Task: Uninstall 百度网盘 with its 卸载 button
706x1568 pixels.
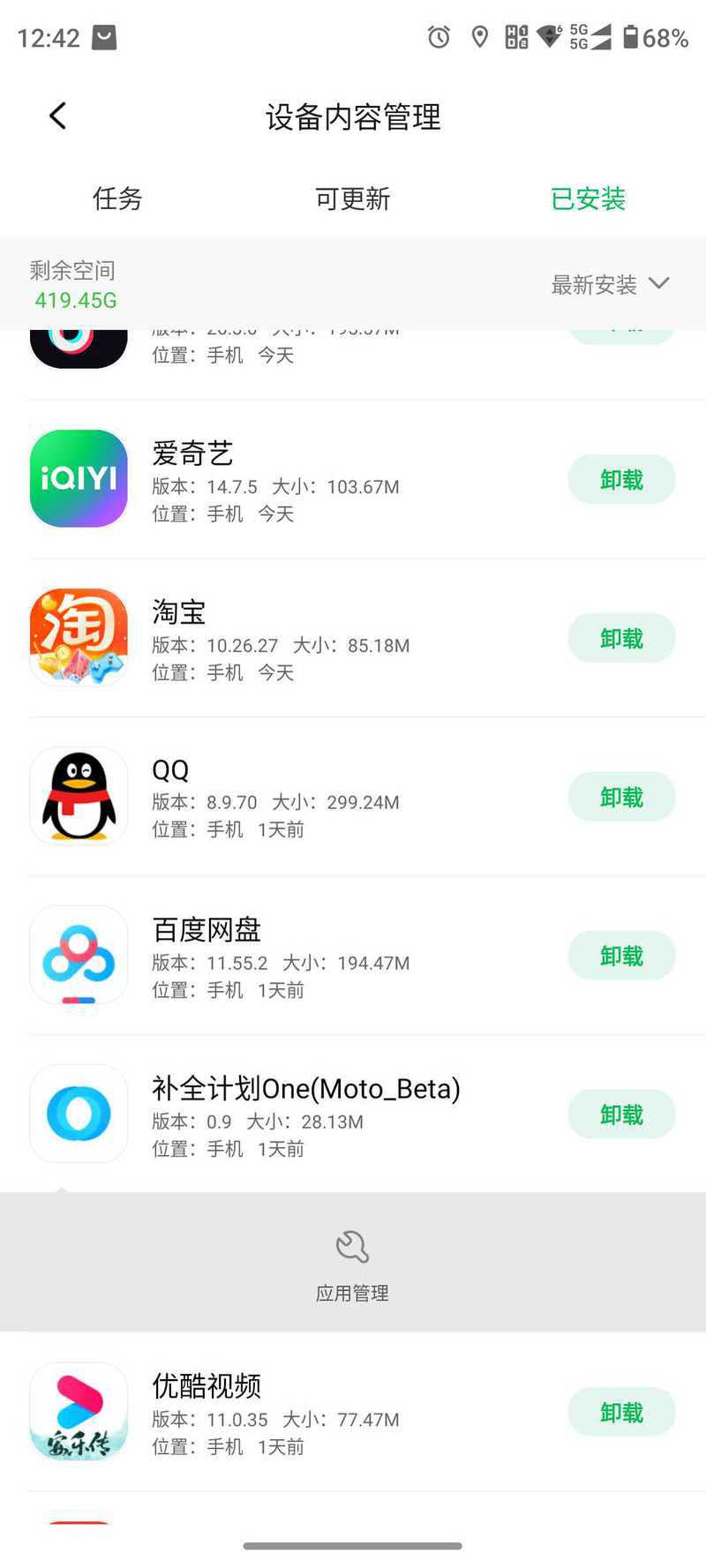Action: (621, 956)
